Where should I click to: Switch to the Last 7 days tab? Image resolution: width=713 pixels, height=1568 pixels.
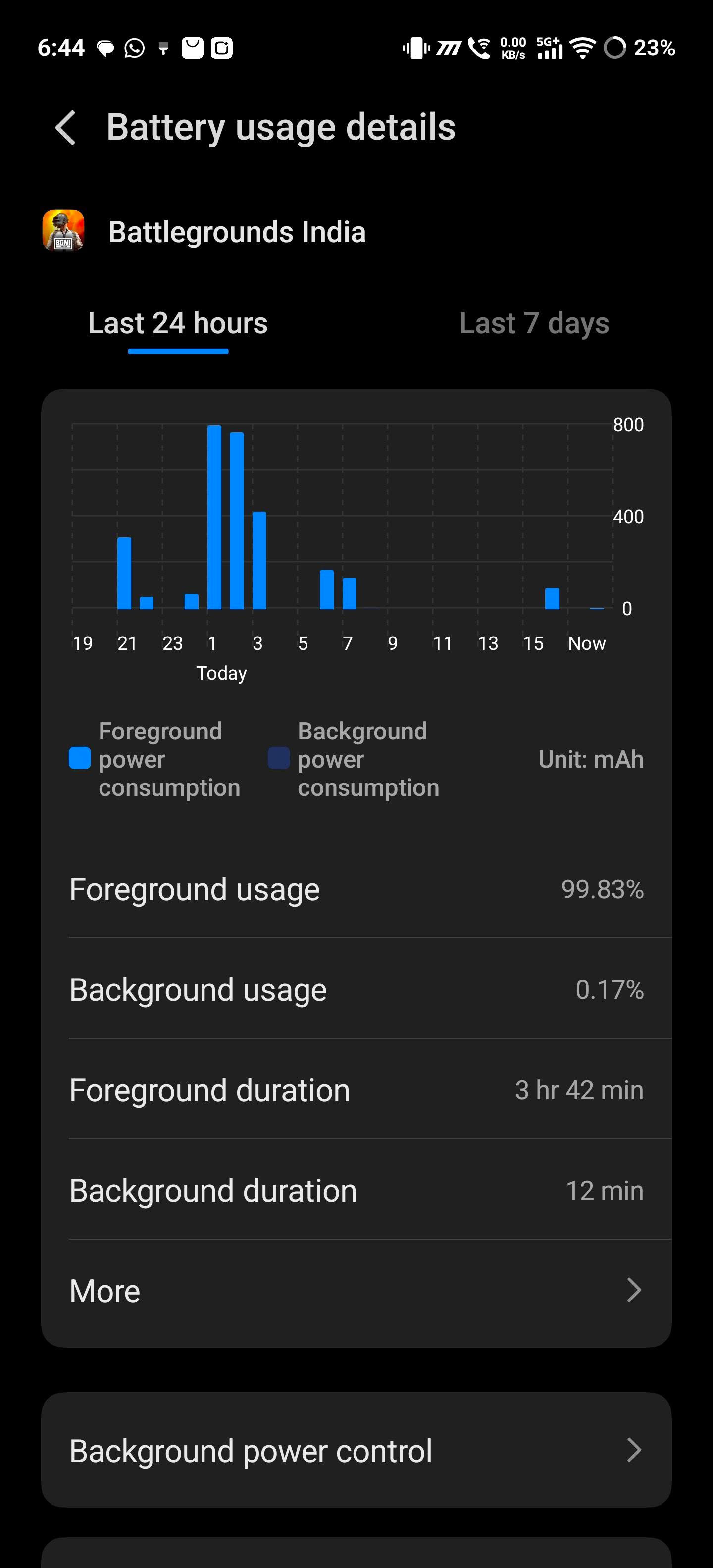pos(533,323)
